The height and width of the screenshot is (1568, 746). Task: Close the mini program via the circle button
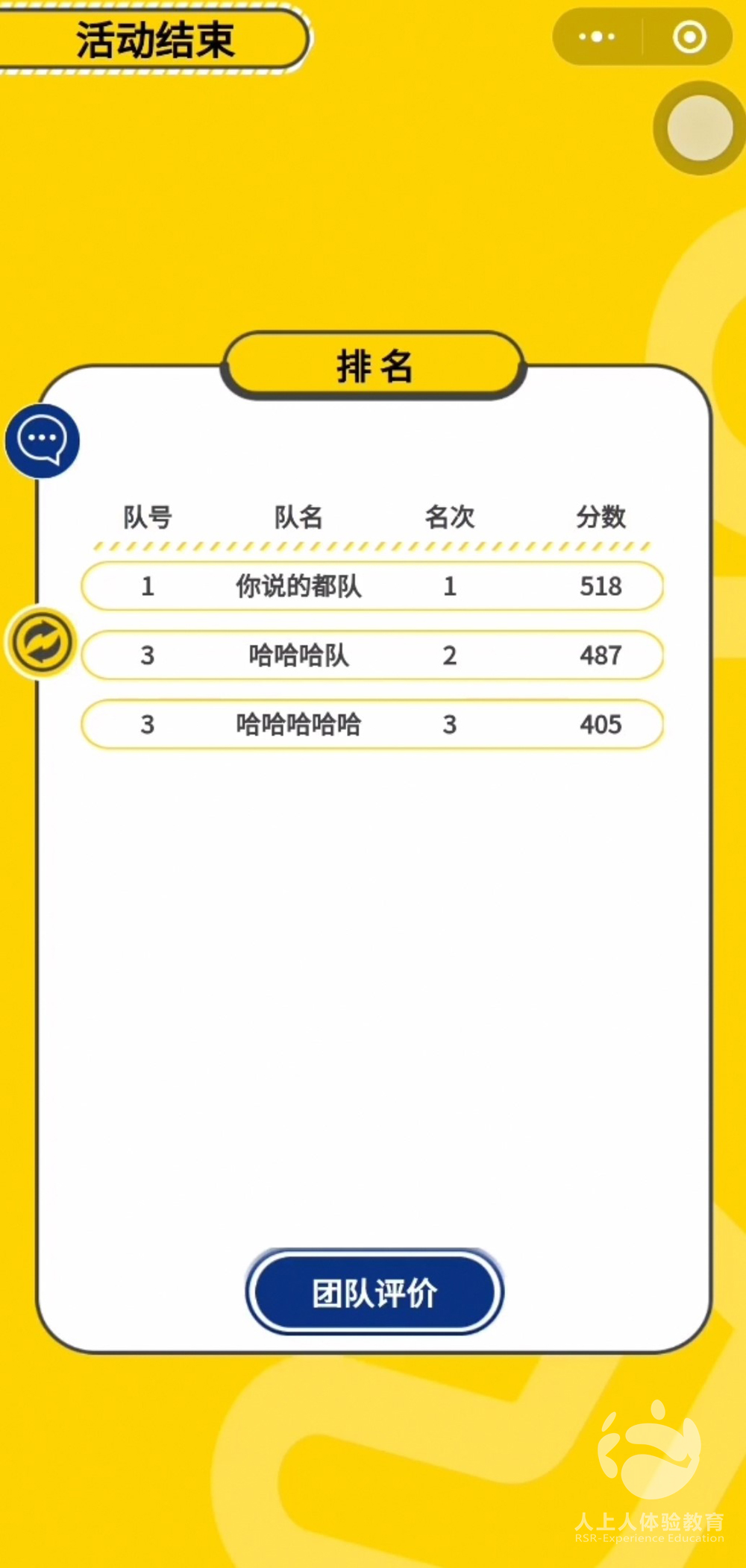689,37
